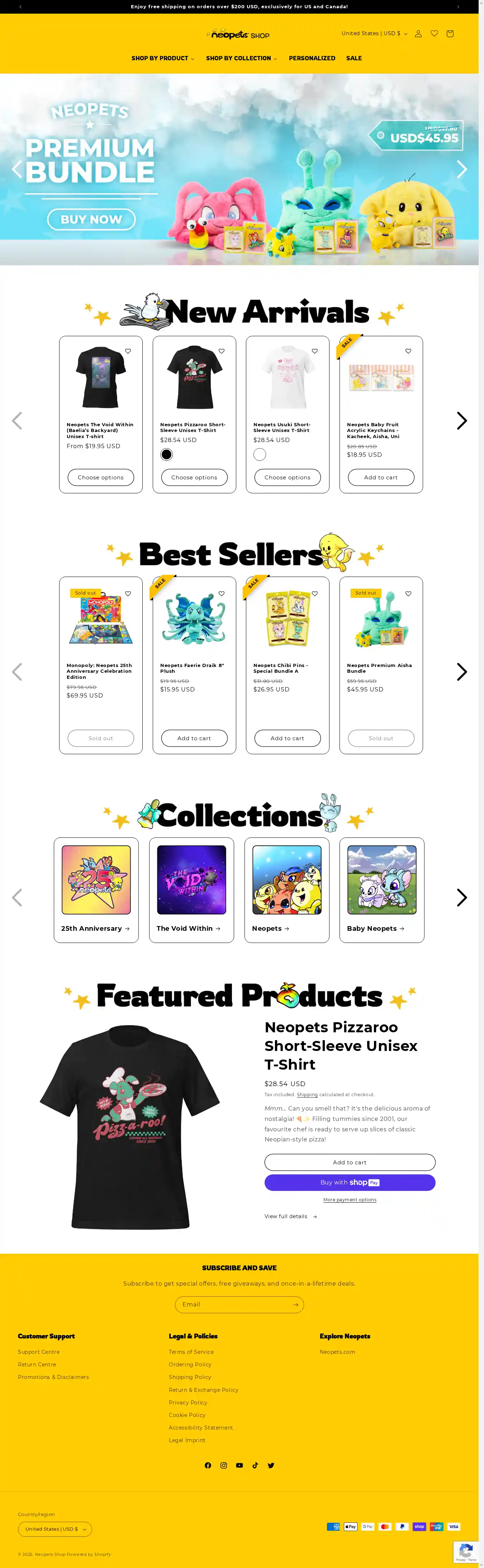Buy the featured T-shirt with Shop Pay
The height and width of the screenshot is (1568, 484).
(x=350, y=1182)
